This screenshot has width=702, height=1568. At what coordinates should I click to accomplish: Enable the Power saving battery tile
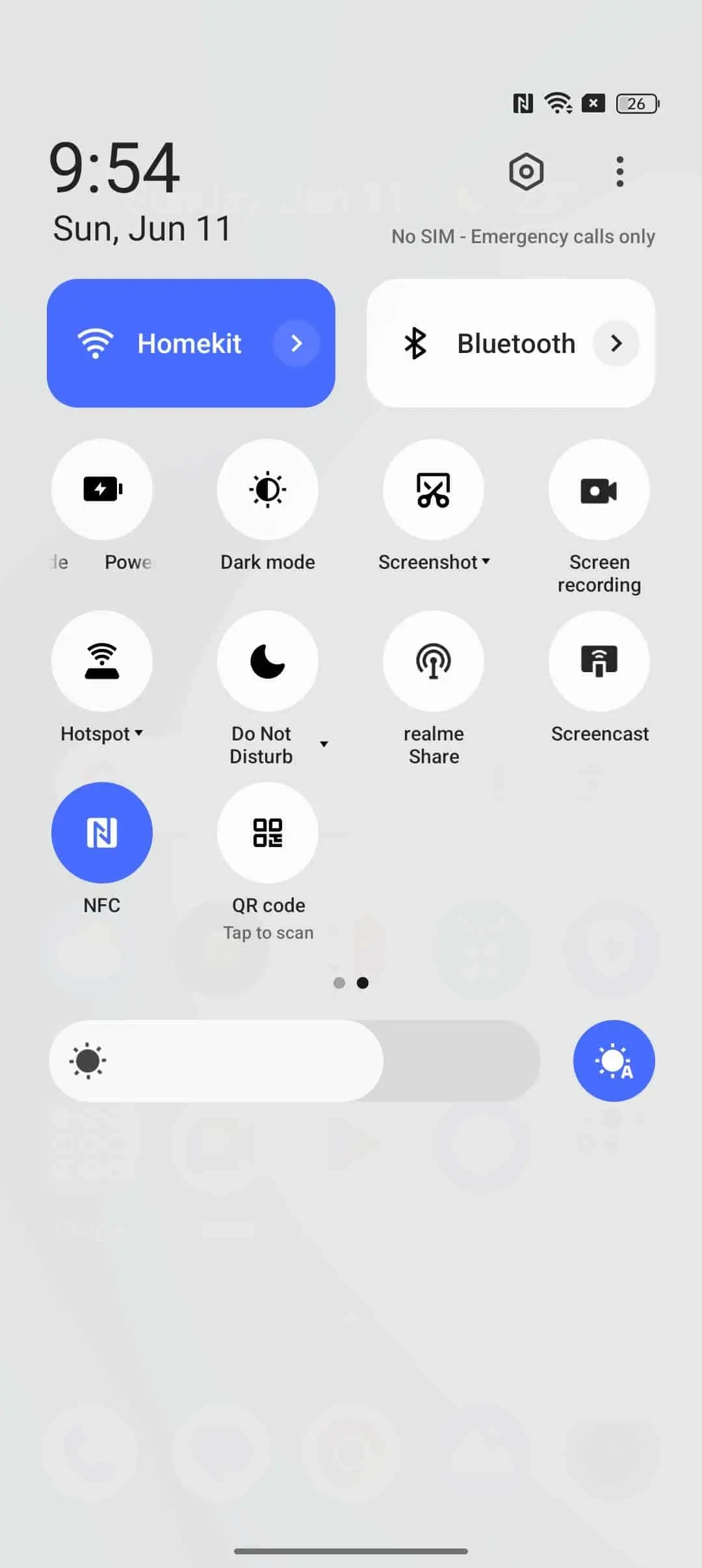[102, 490]
